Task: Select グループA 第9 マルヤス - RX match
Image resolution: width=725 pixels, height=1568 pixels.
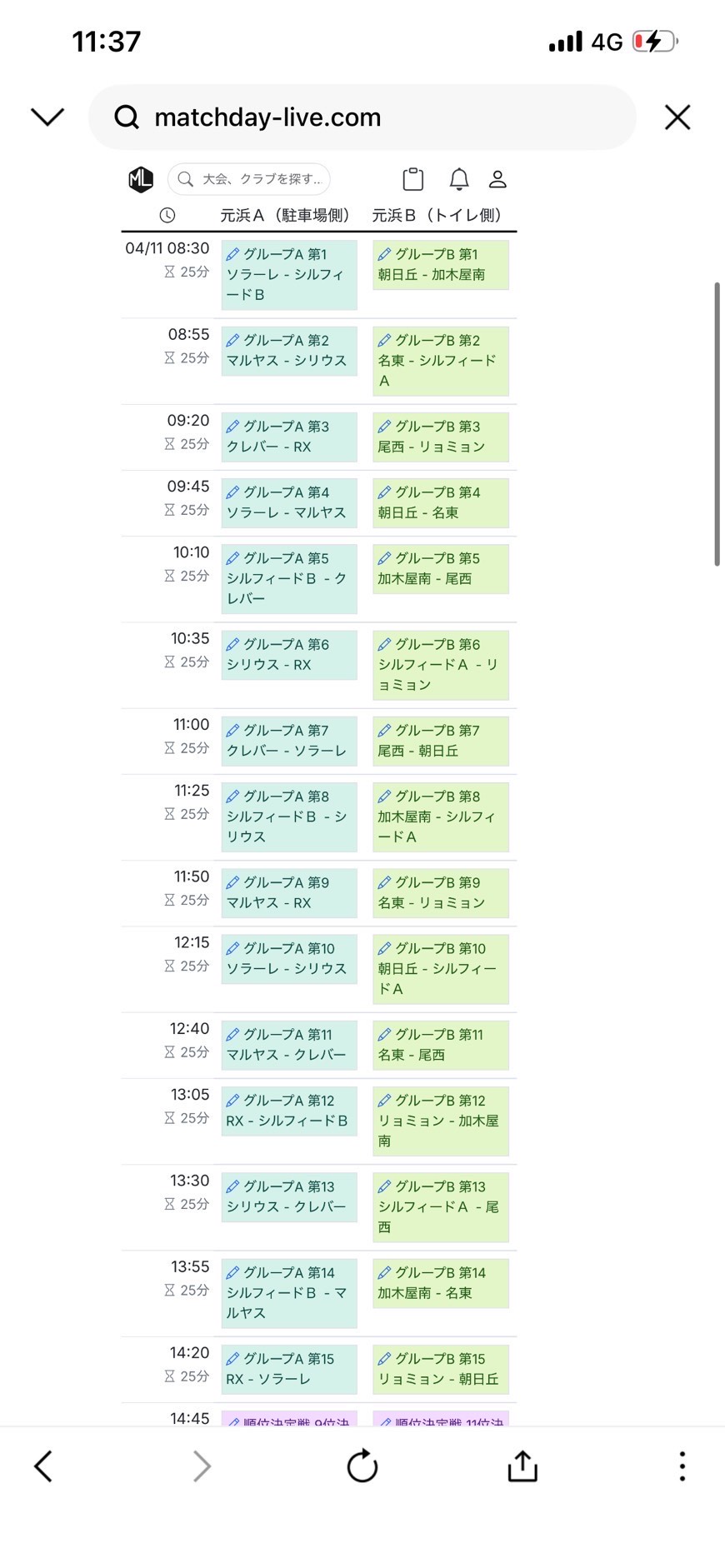Action: (x=288, y=892)
